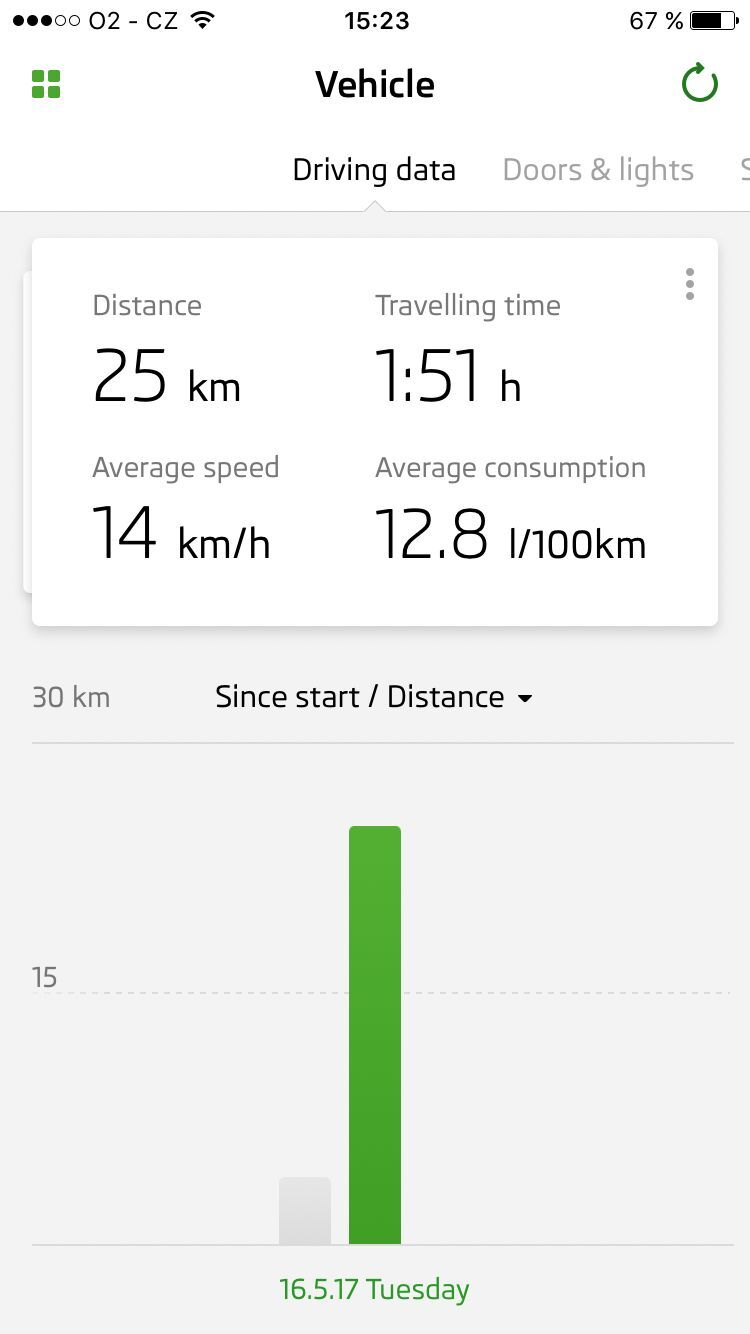Refresh the vehicle data
This screenshot has height=1334, width=750.
pos(699,85)
